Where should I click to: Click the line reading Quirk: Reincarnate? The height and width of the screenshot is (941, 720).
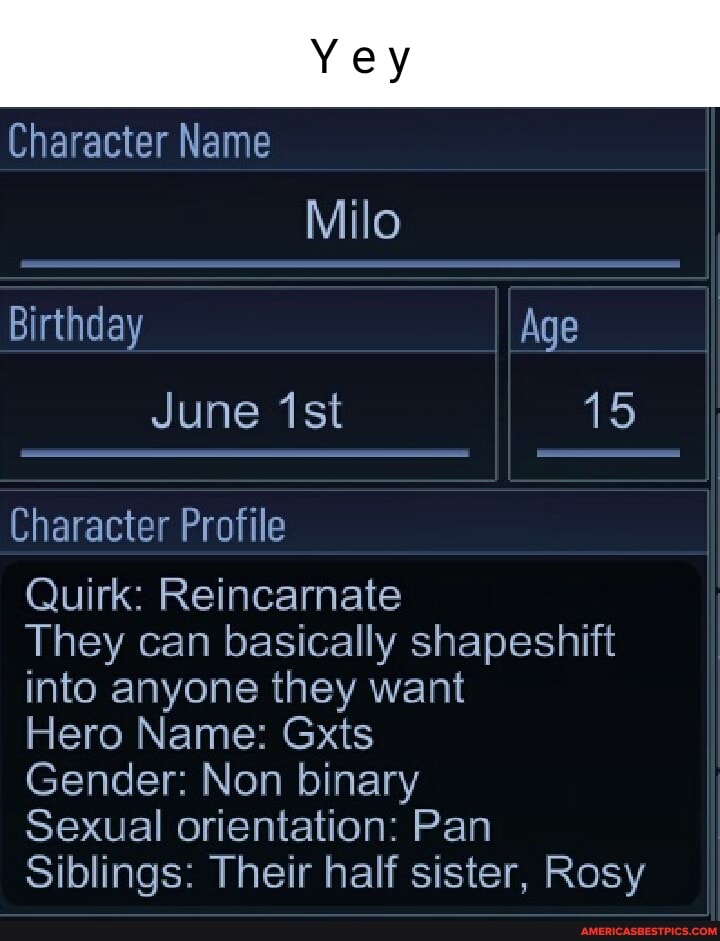(x=215, y=594)
